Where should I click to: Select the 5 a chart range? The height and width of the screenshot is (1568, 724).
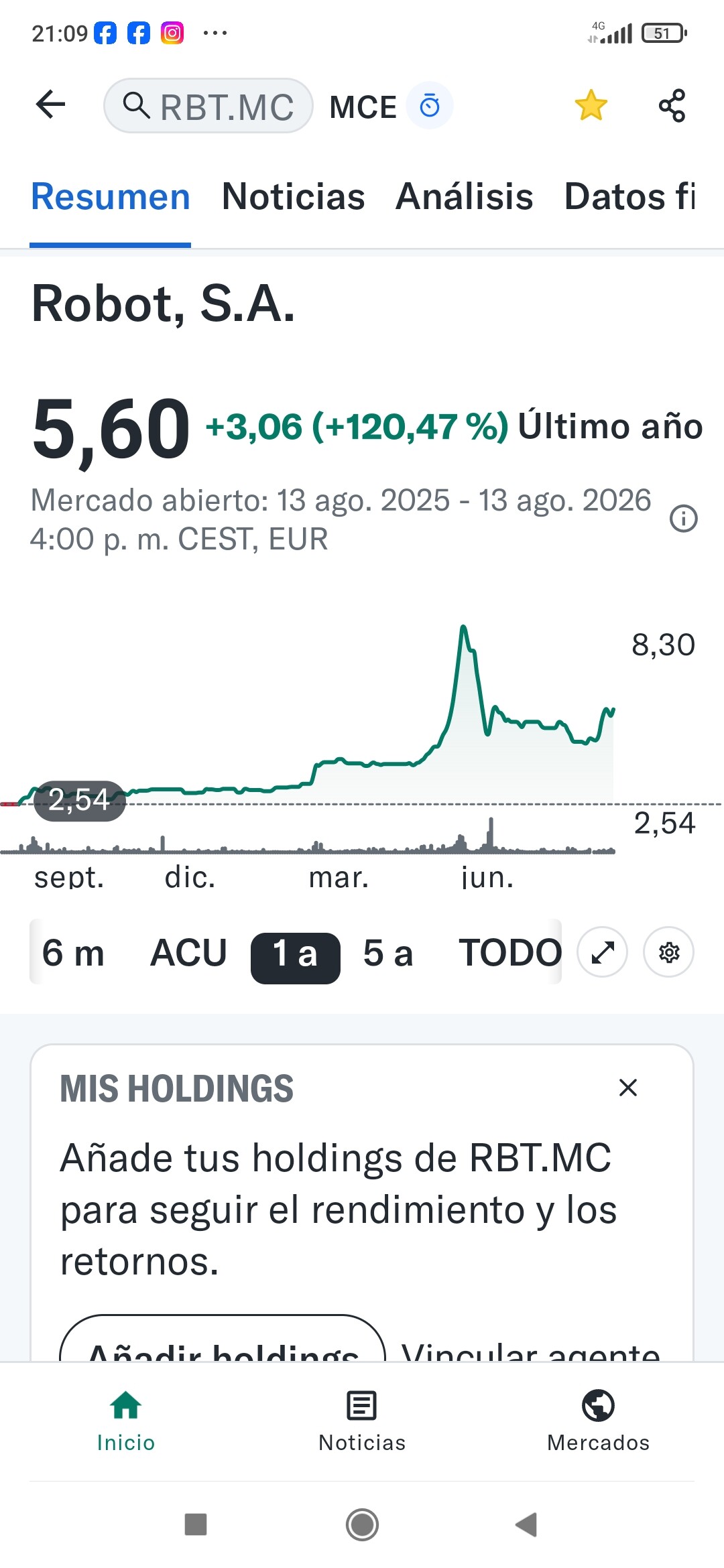tap(388, 952)
